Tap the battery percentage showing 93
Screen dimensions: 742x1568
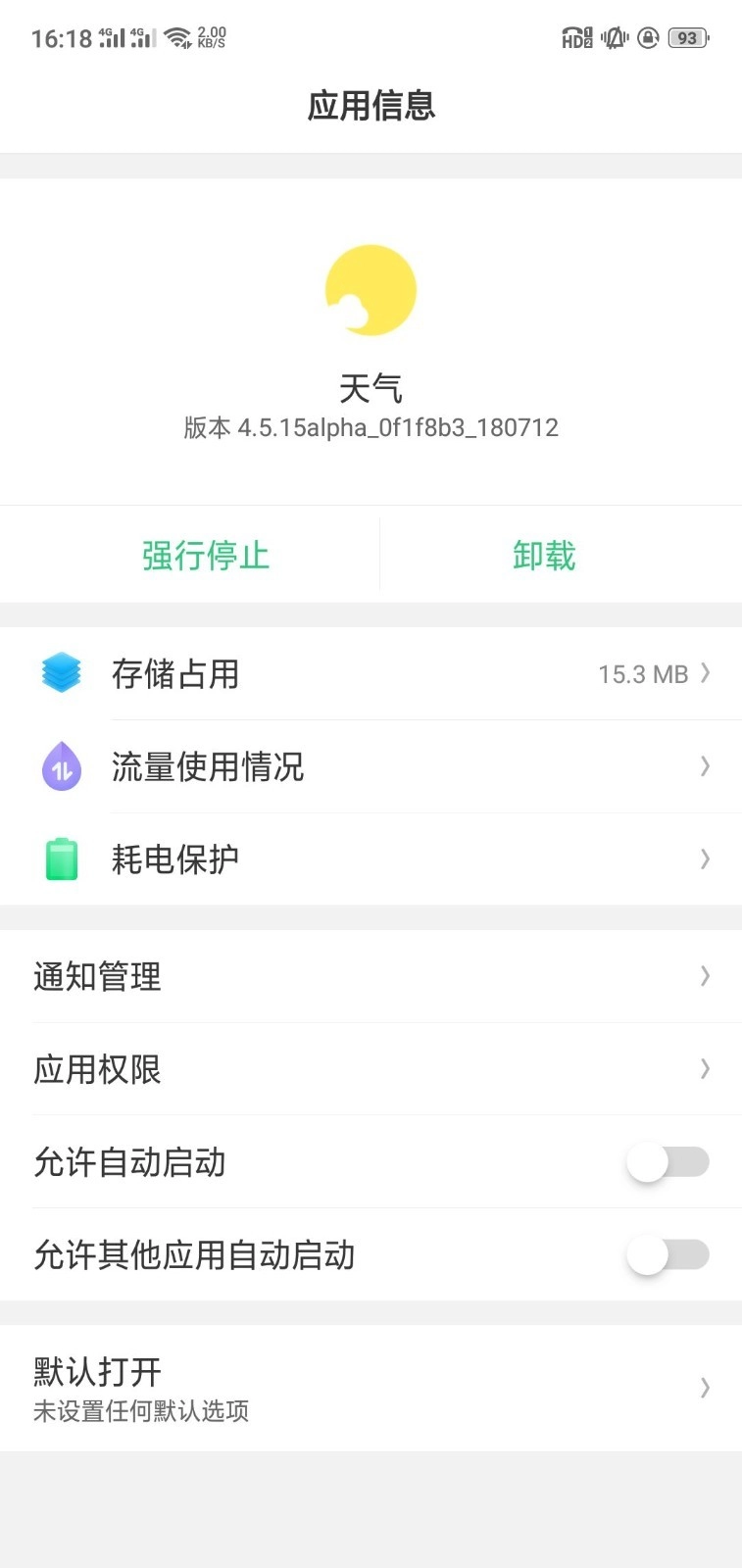[x=687, y=38]
